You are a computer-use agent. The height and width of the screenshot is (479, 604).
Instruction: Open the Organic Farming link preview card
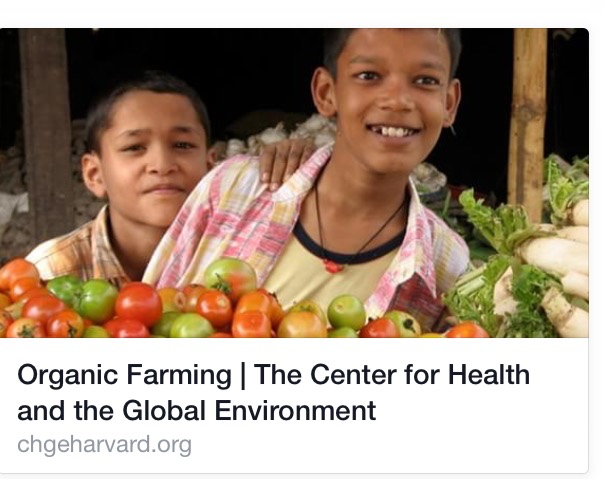click(273, 393)
